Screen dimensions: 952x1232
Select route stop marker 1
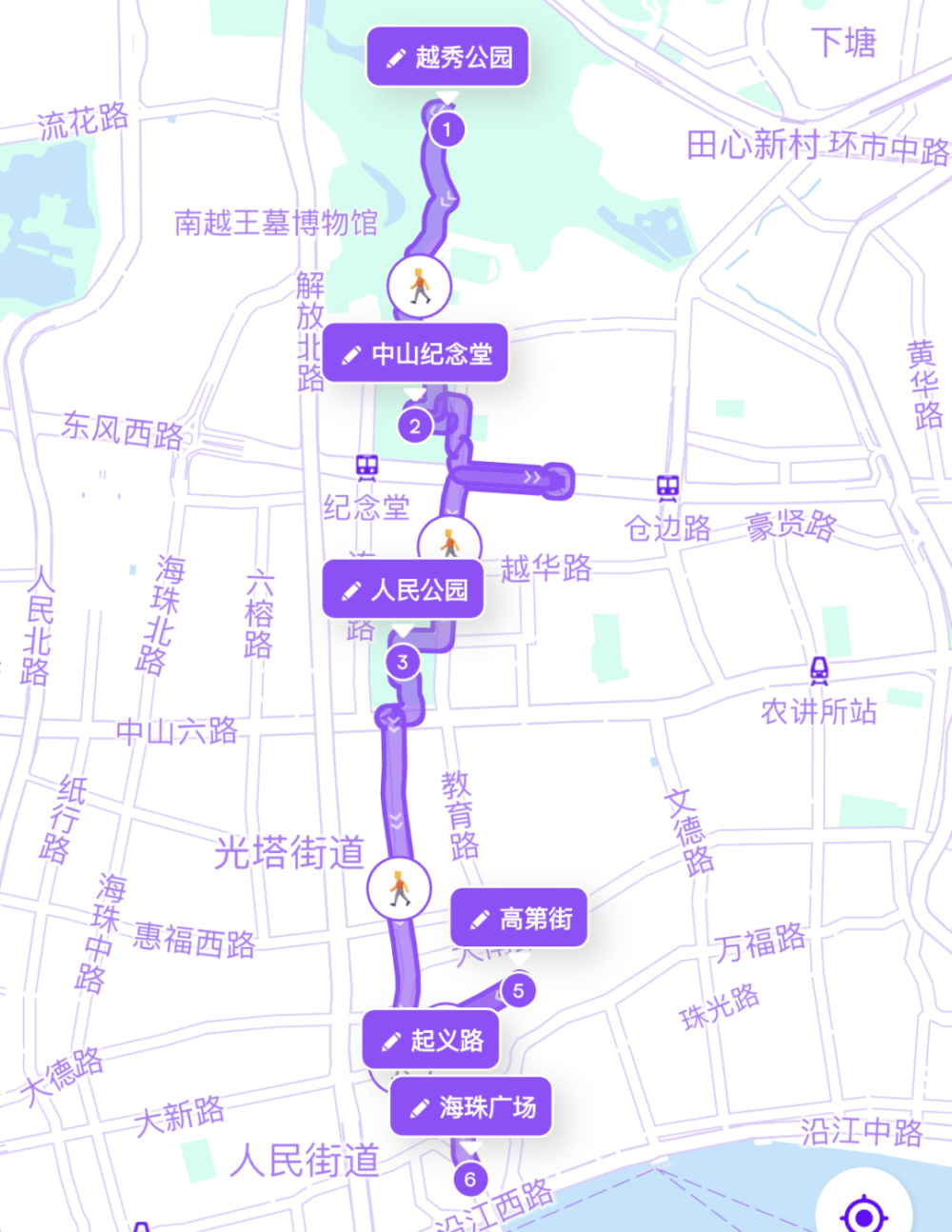click(446, 129)
